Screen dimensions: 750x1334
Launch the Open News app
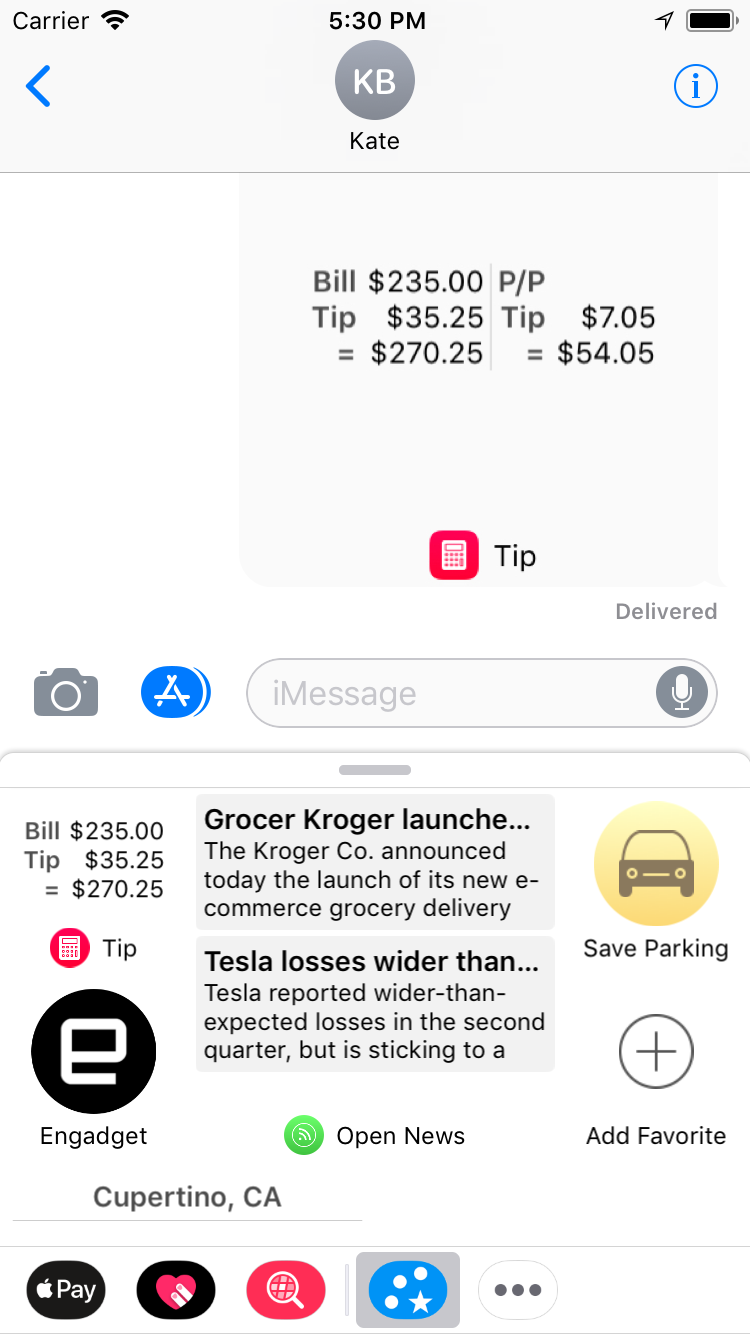(375, 1136)
